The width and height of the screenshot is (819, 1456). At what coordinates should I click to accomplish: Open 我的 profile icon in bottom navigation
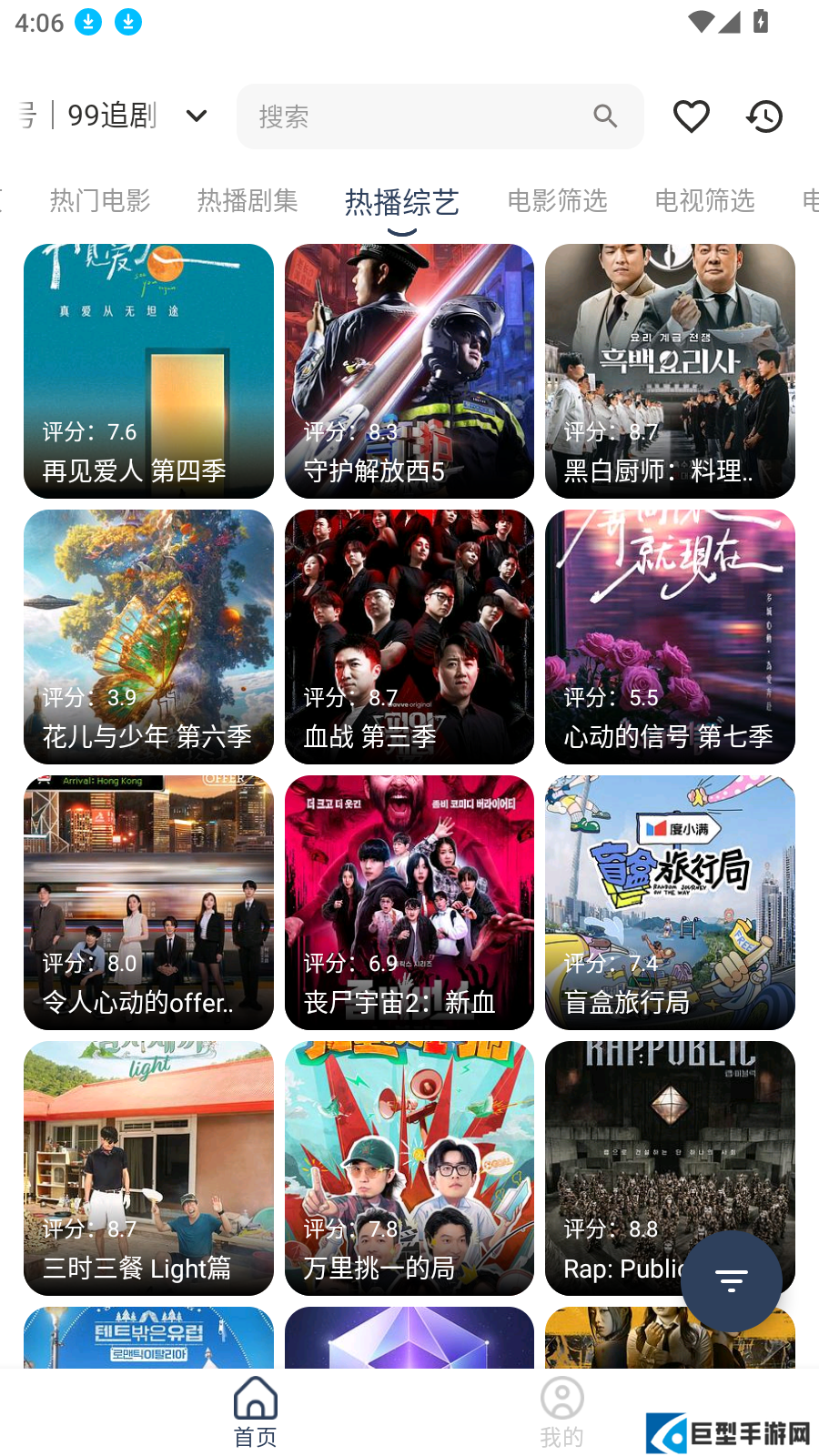(561, 1397)
